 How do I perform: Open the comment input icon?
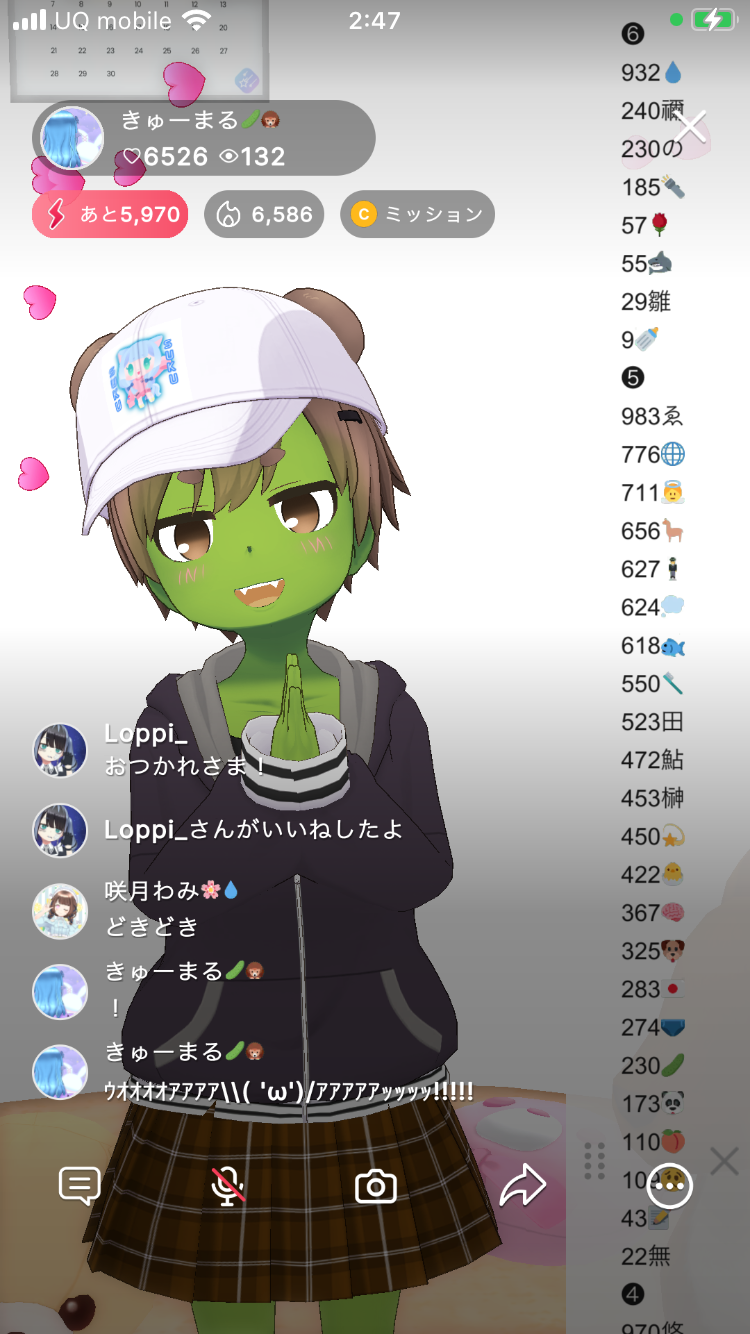tap(79, 1186)
